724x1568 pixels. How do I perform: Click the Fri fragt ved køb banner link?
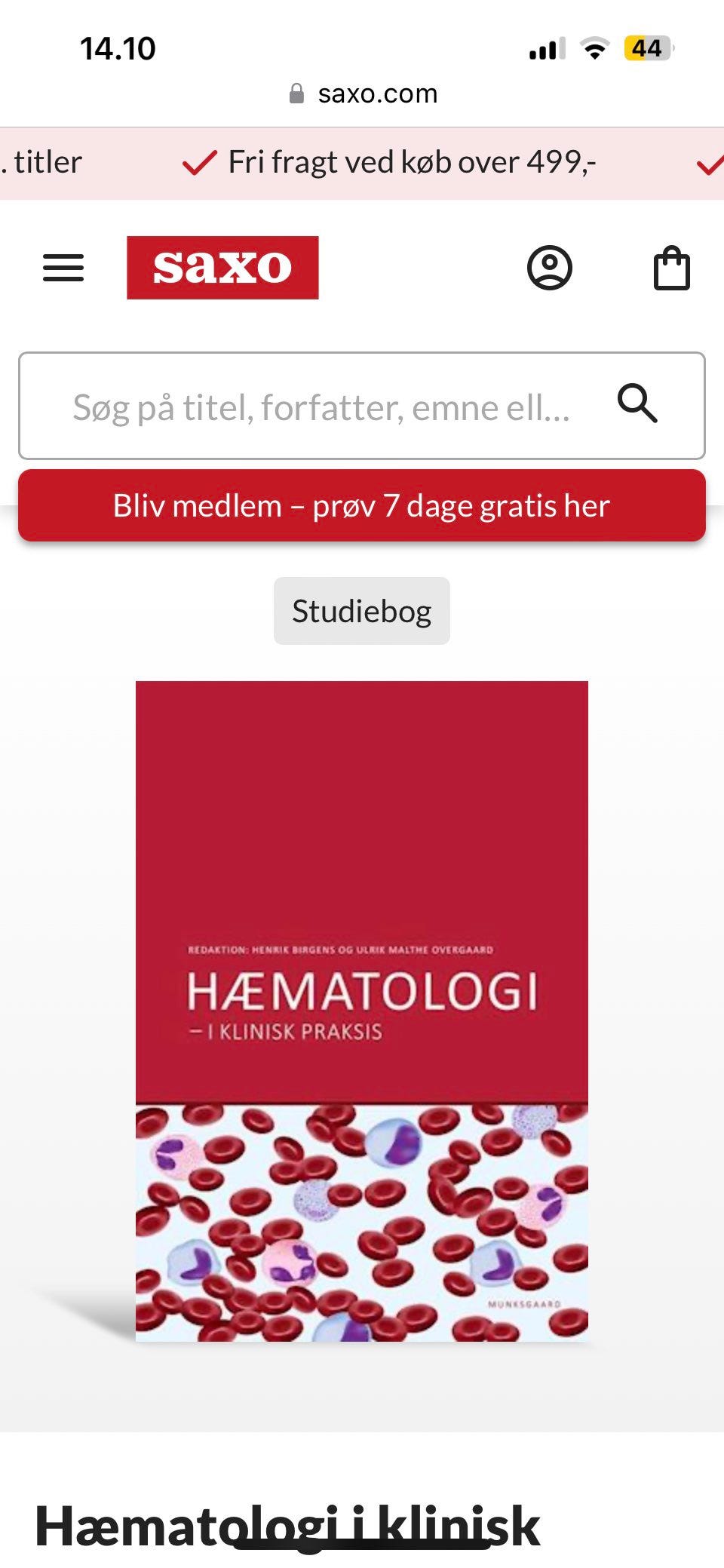pyautogui.click(x=411, y=160)
